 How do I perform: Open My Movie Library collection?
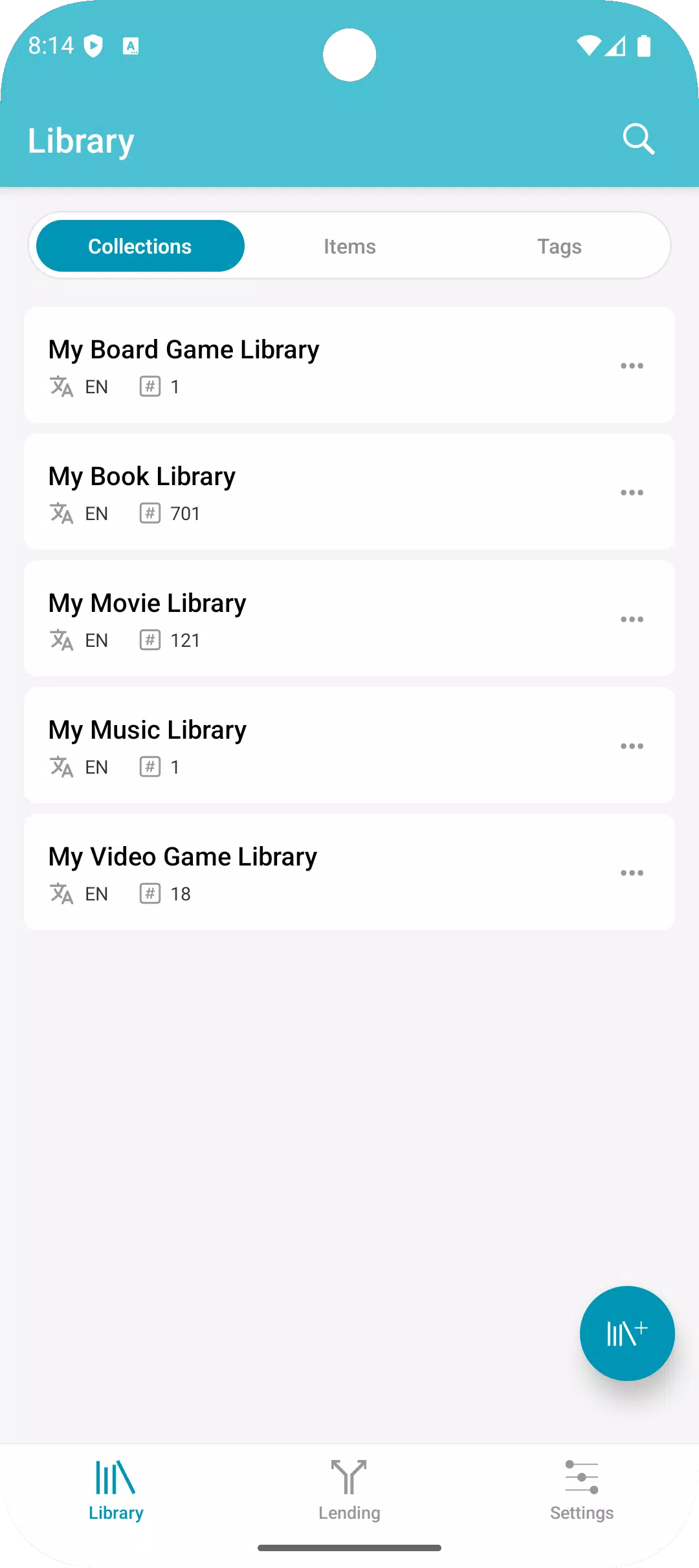(x=349, y=619)
